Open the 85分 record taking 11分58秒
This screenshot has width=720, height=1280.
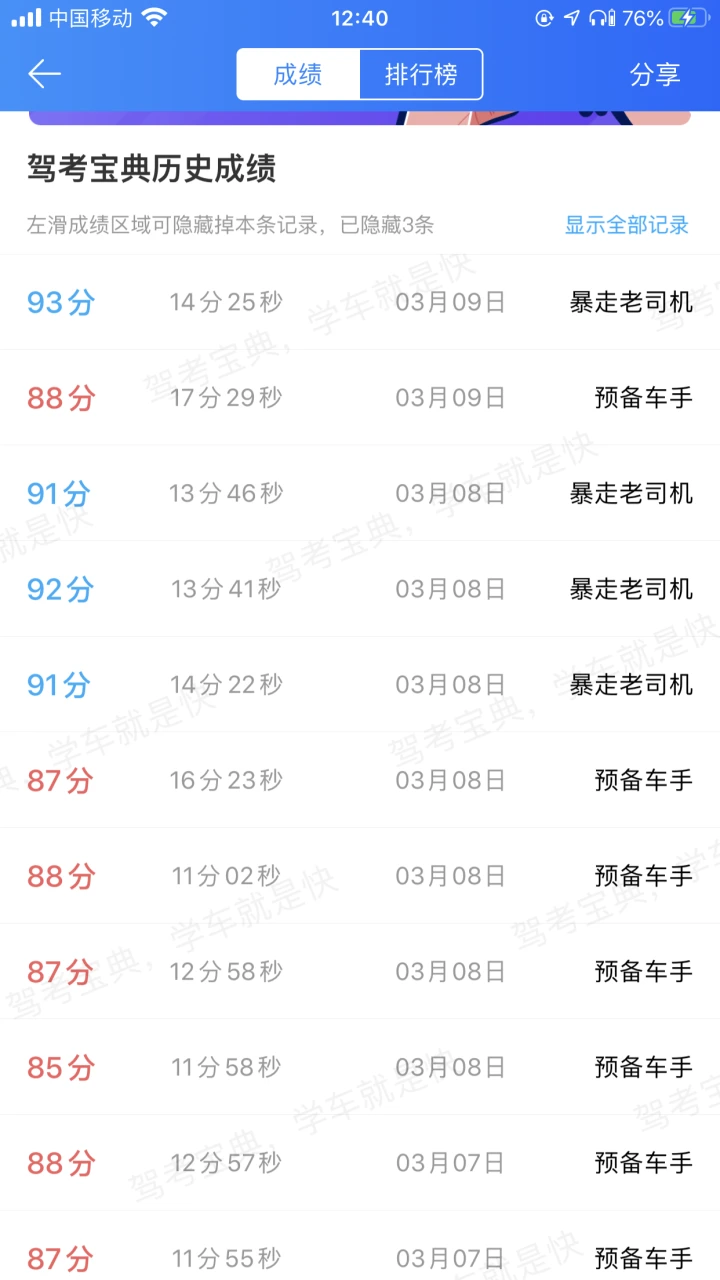(x=360, y=1067)
